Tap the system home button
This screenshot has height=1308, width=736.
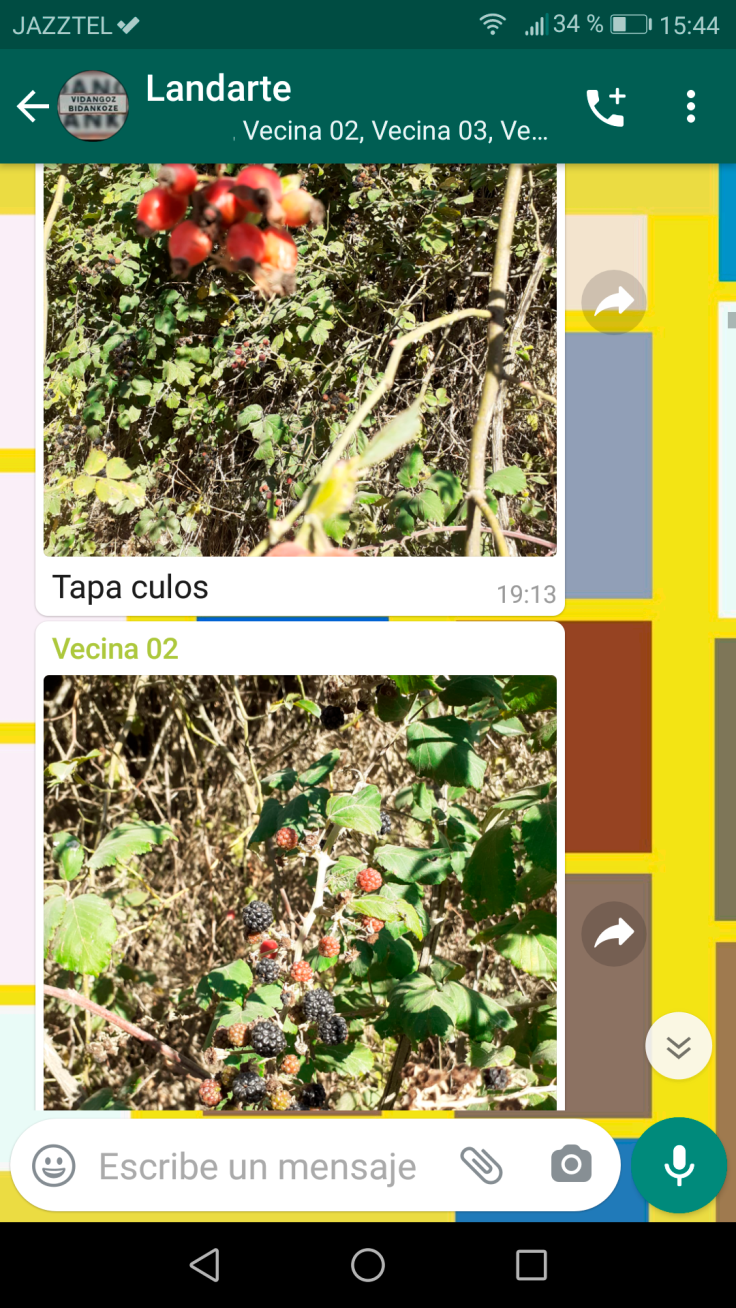coord(368,1265)
